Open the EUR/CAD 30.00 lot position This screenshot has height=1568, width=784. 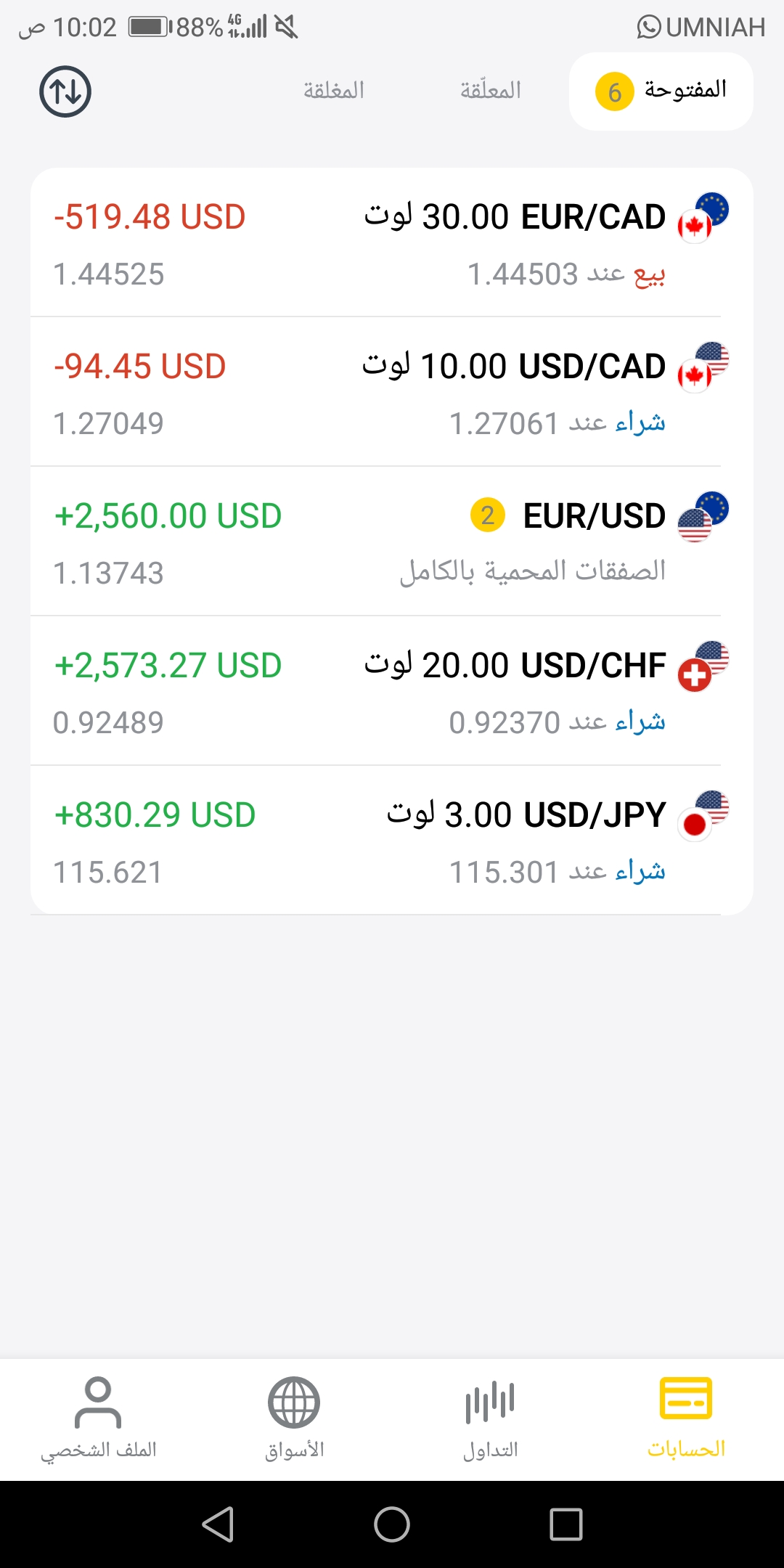(x=392, y=242)
